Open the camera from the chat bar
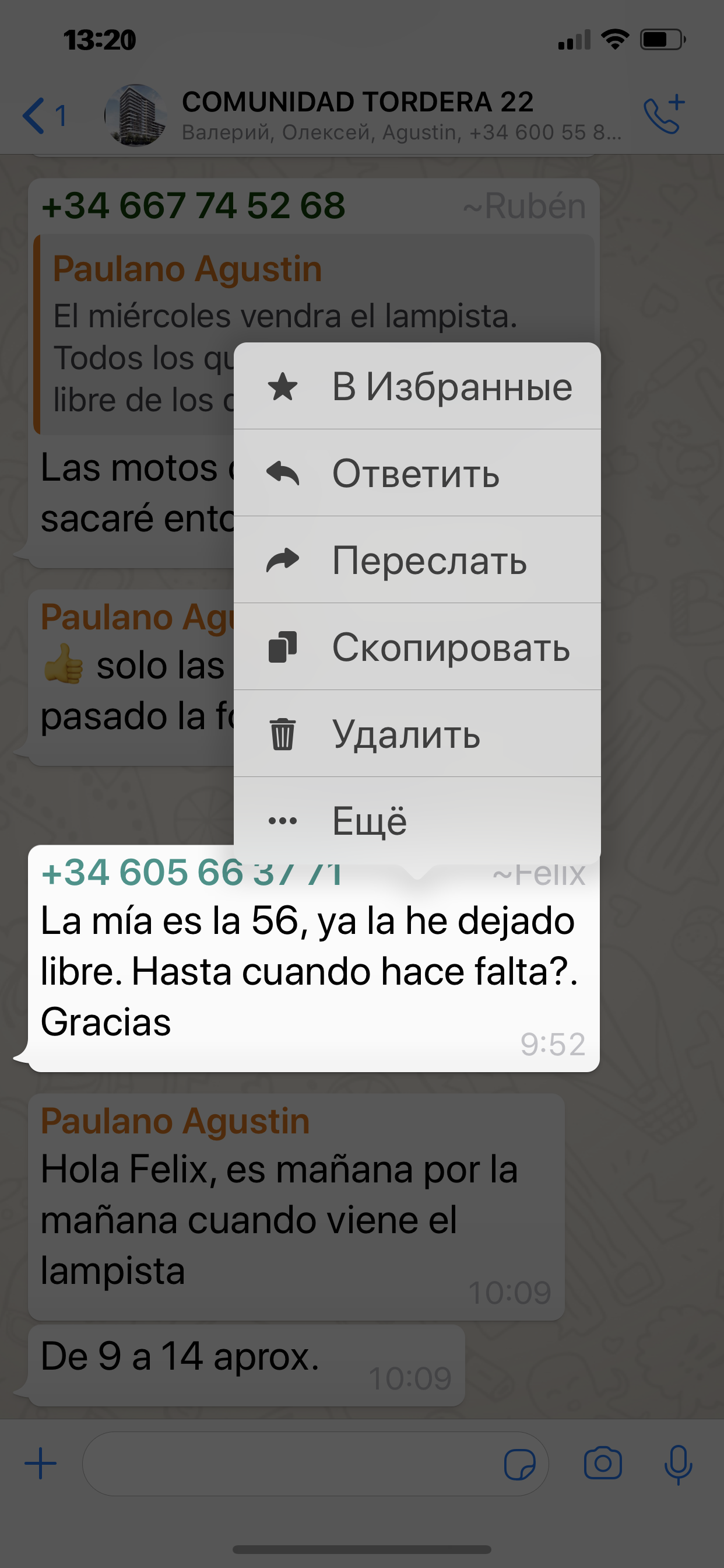The image size is (724, 1568). coord(602,1464)
